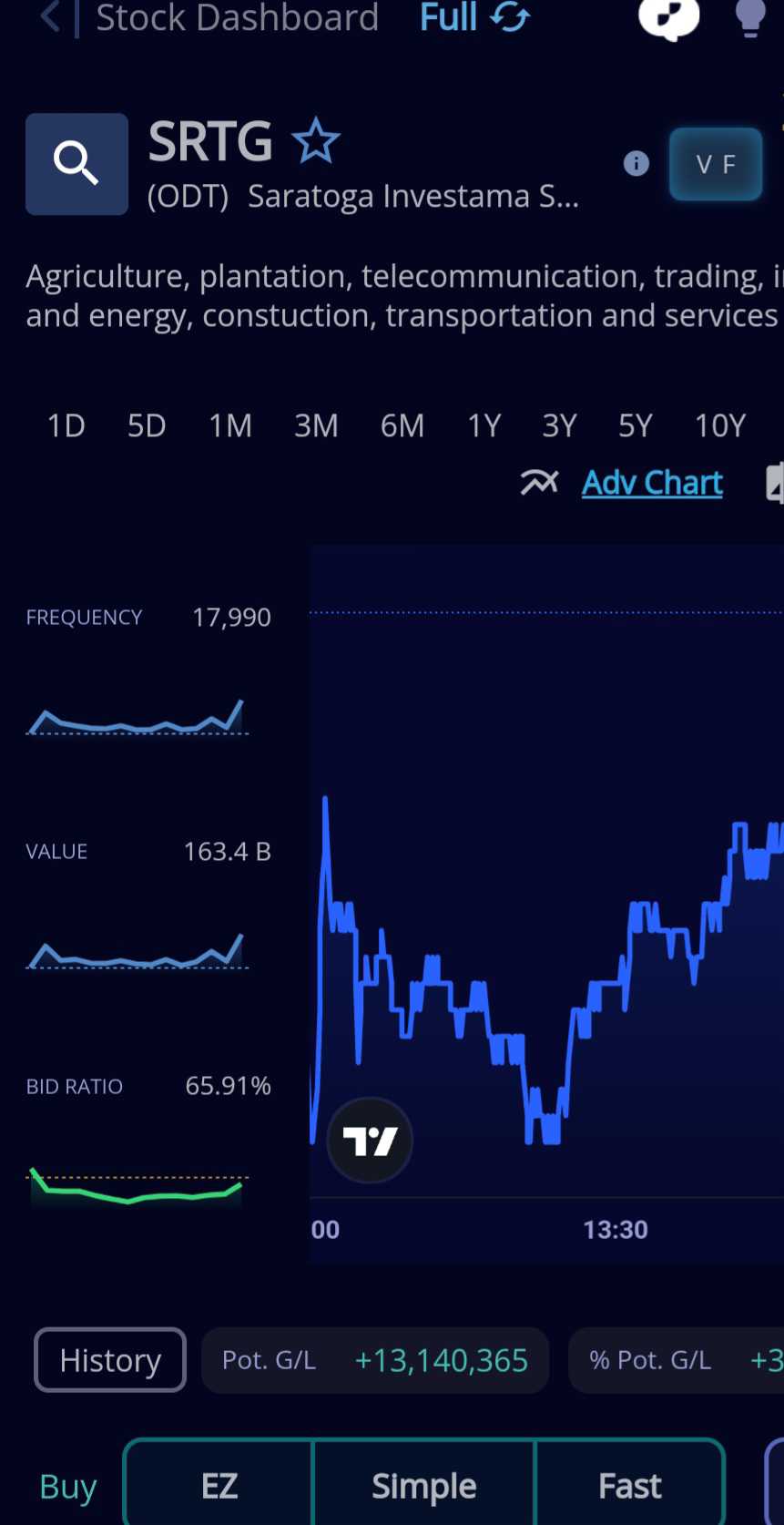Choose Simple buy mode

423,1486
